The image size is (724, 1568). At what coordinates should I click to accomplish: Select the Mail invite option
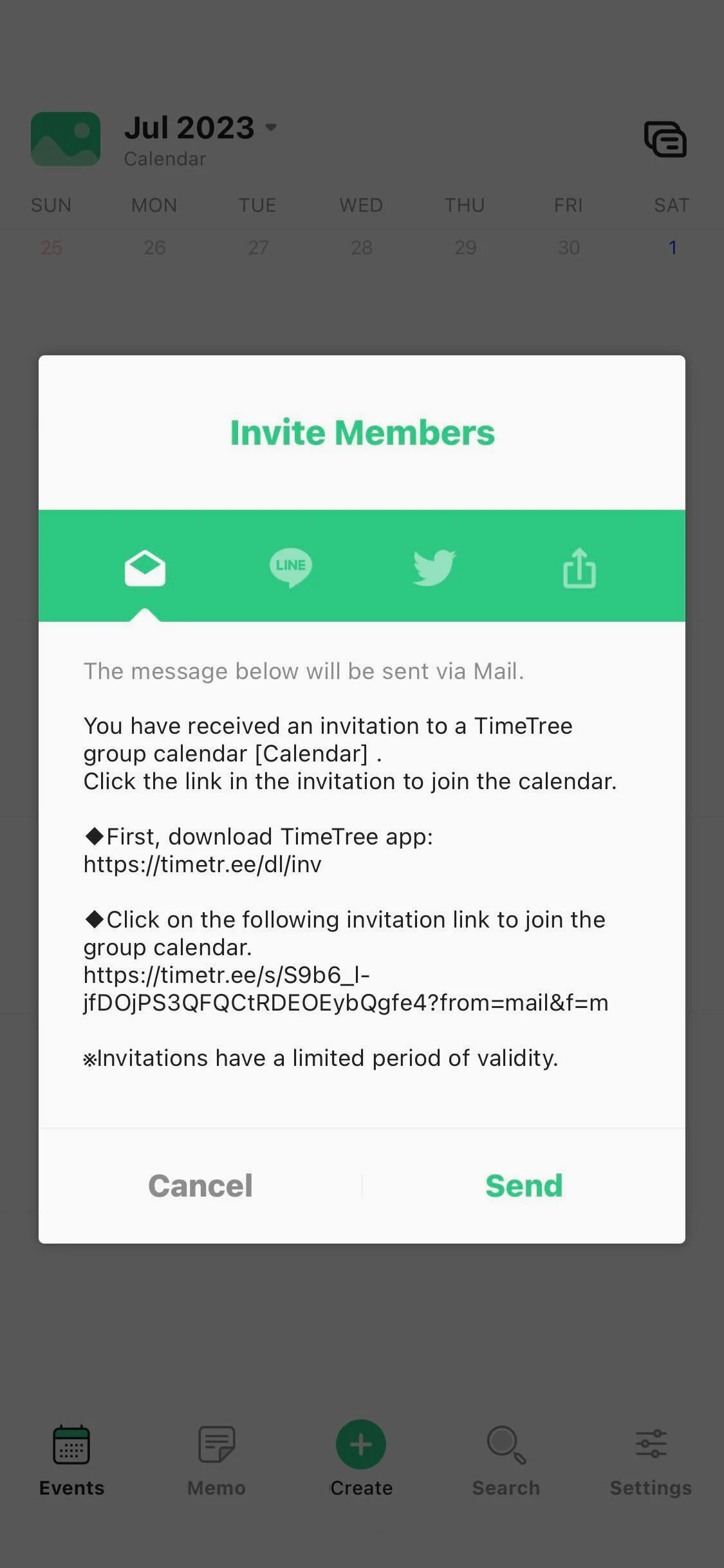click(145, 568)
